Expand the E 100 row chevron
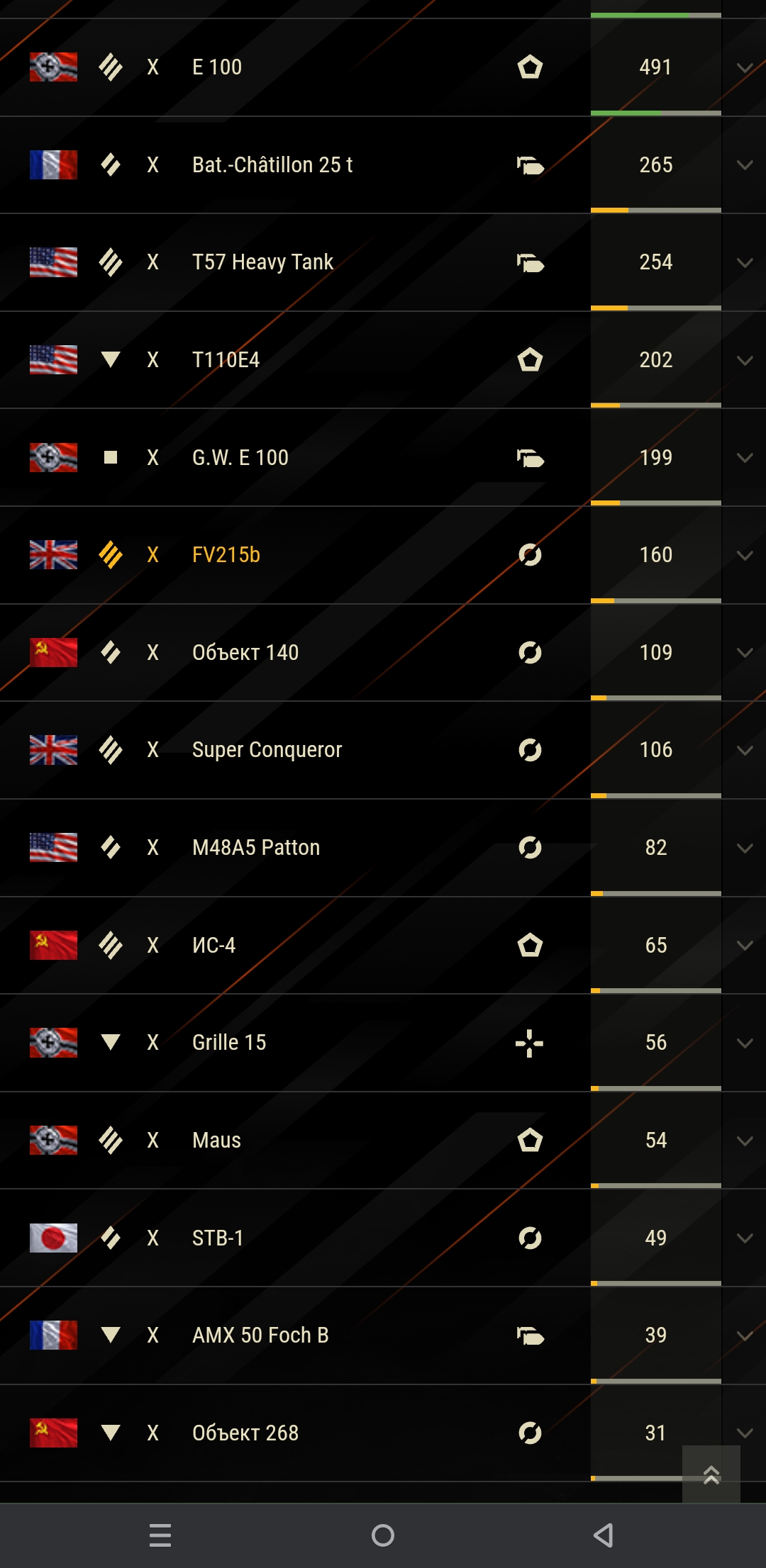 pyautogui.click(x=744, y=67)
